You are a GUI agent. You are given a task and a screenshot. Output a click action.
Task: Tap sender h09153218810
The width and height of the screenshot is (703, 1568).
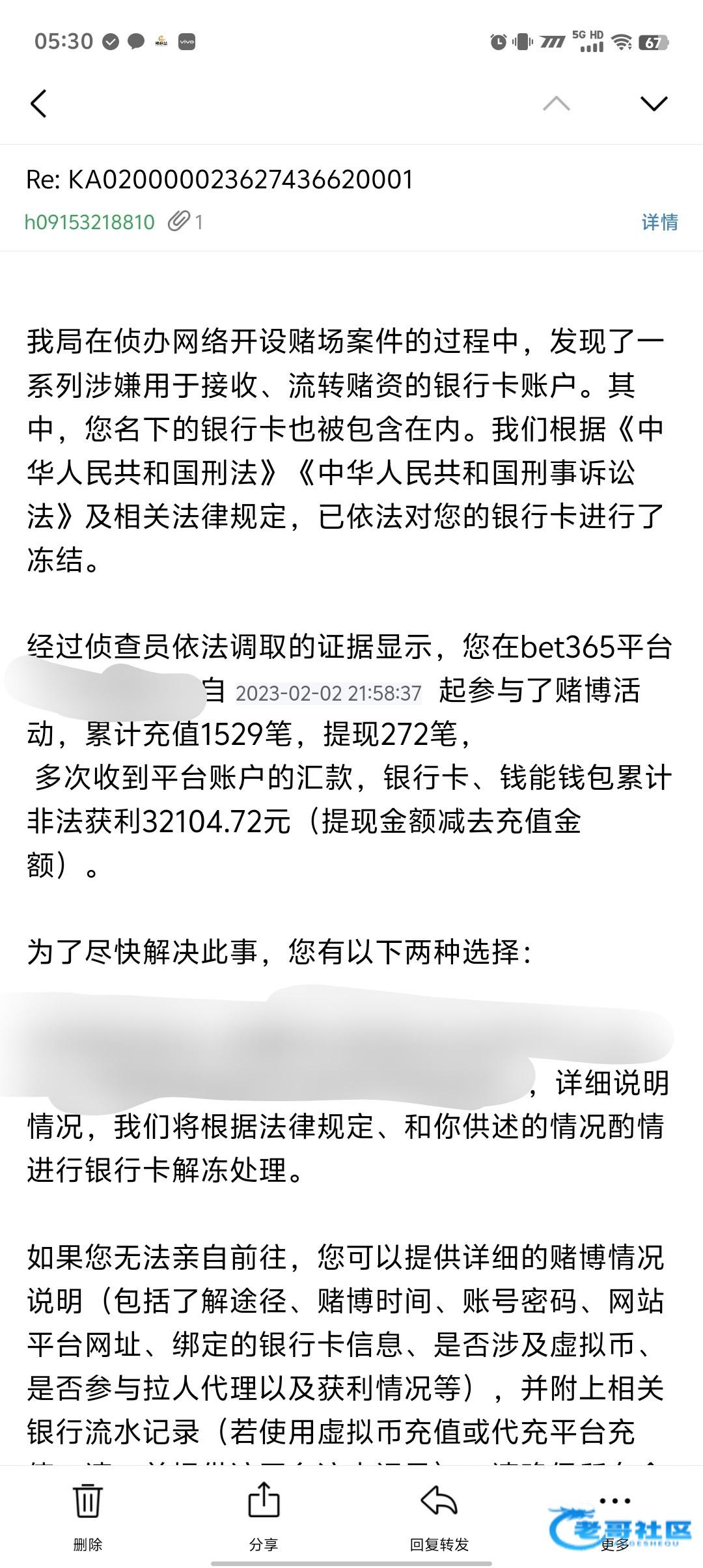tap(90, 222)
